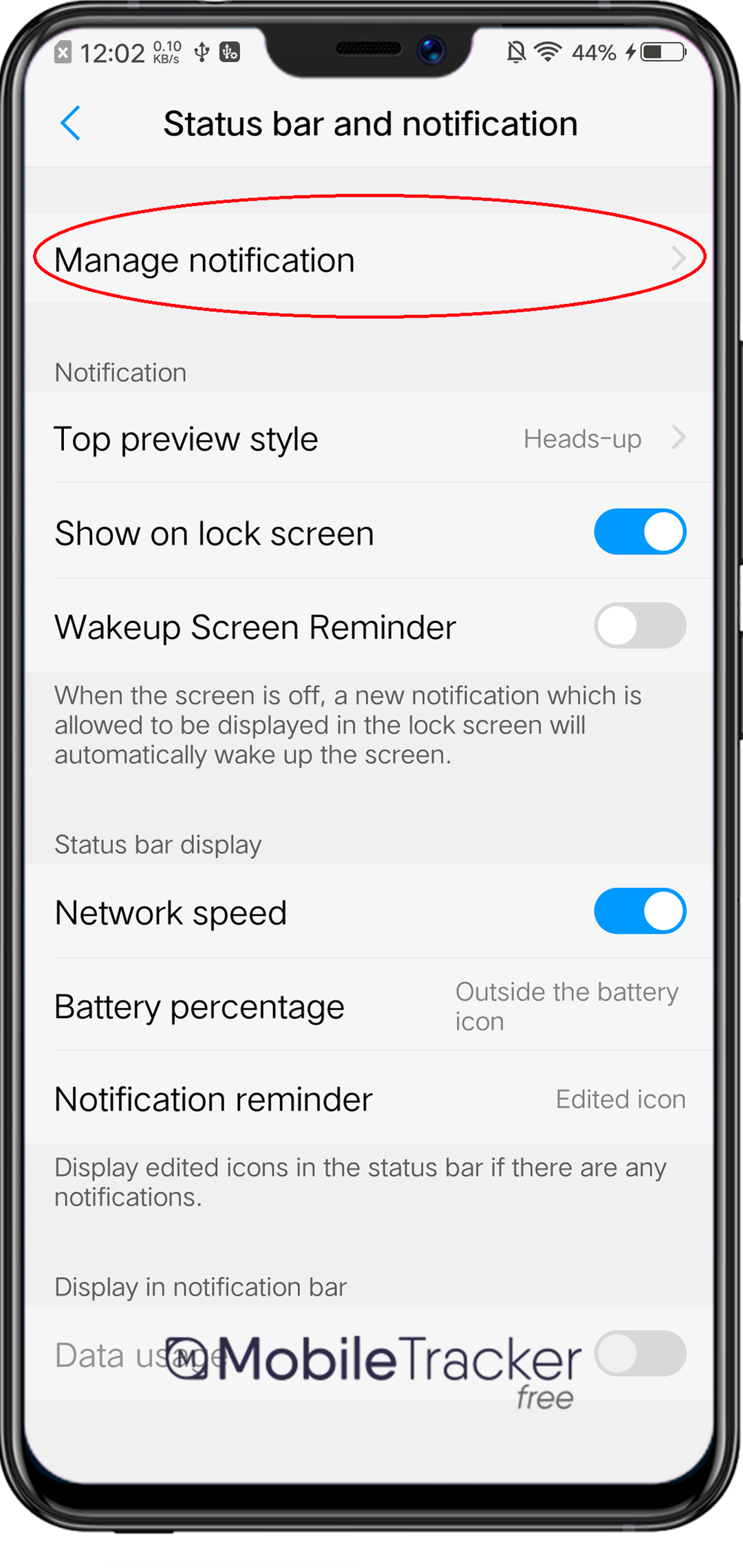
Task: Go back using the top-left arrow
Action: pyautogui.click(x=71, y=124)
